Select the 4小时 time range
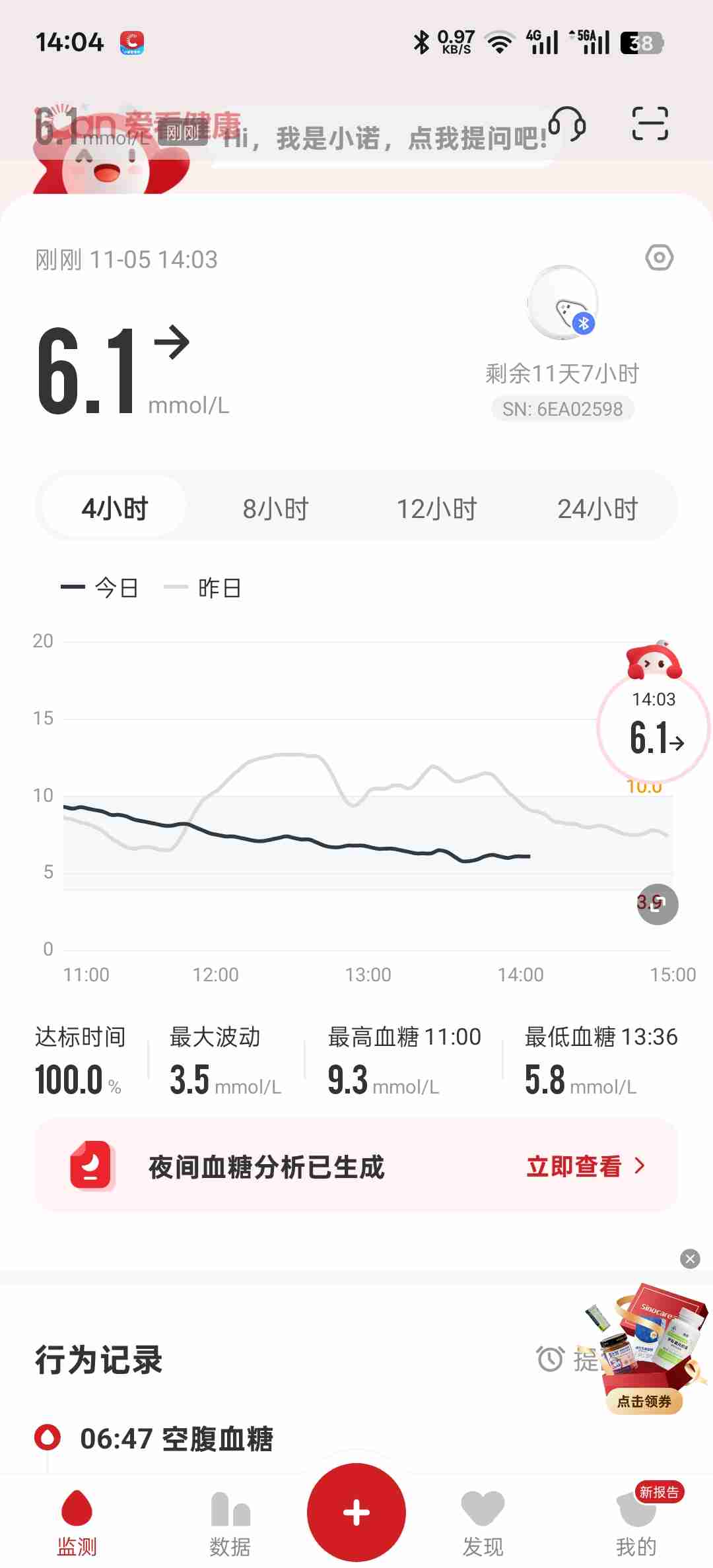Screen dimensions: 713x1568 tap(114, 509)
